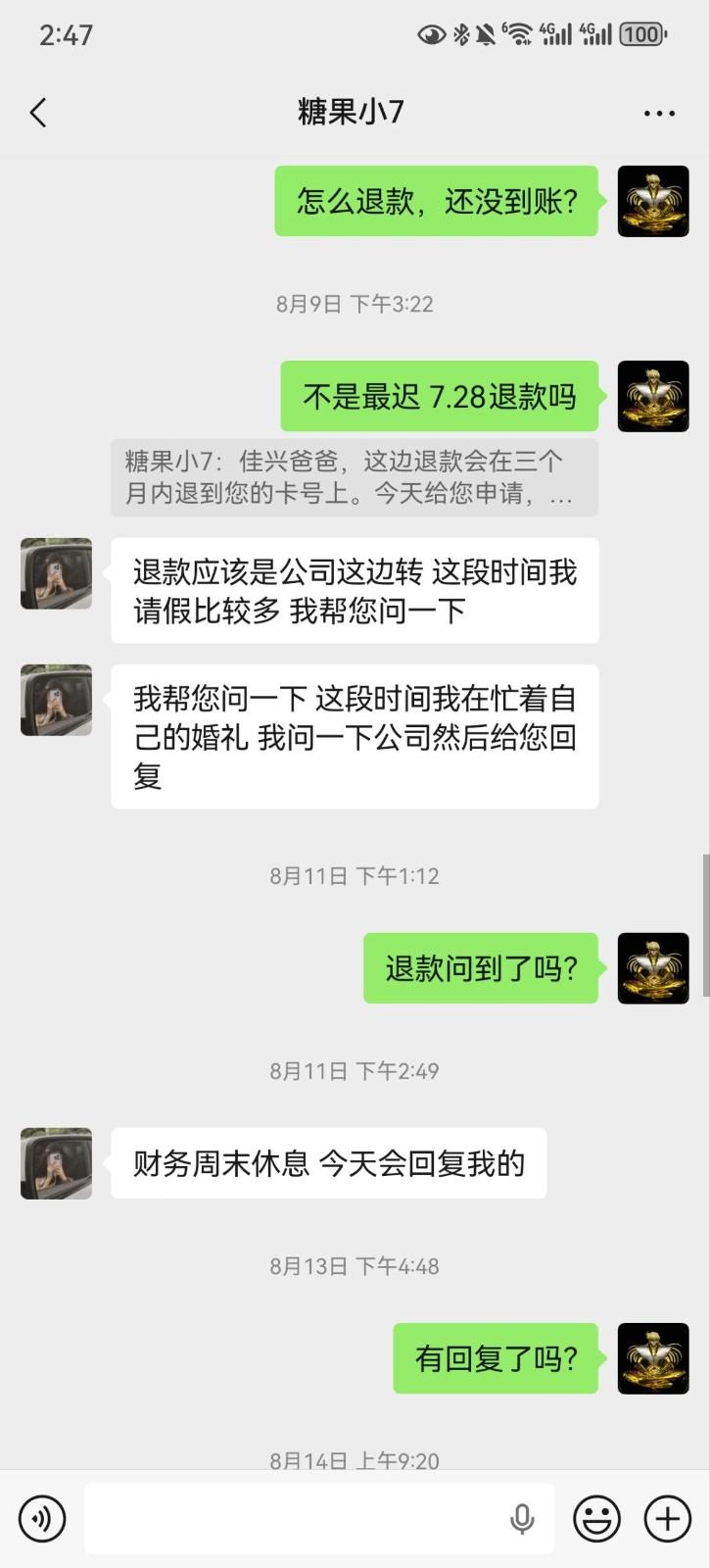Open the quoted message from 糖果小7
Screen dimensions: 710x1568
(x=354, y=477)
